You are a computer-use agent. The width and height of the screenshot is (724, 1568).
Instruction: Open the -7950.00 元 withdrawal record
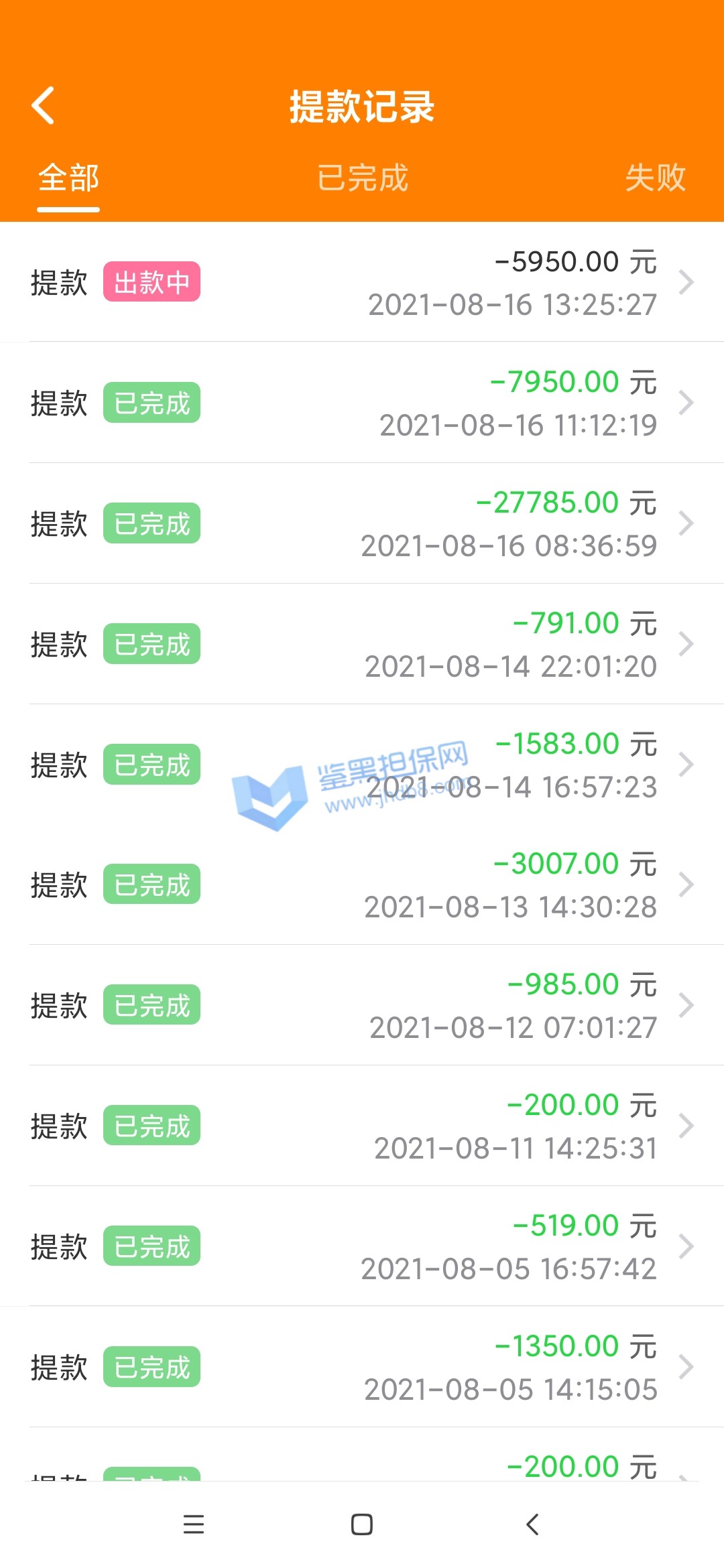coord(362,403)
